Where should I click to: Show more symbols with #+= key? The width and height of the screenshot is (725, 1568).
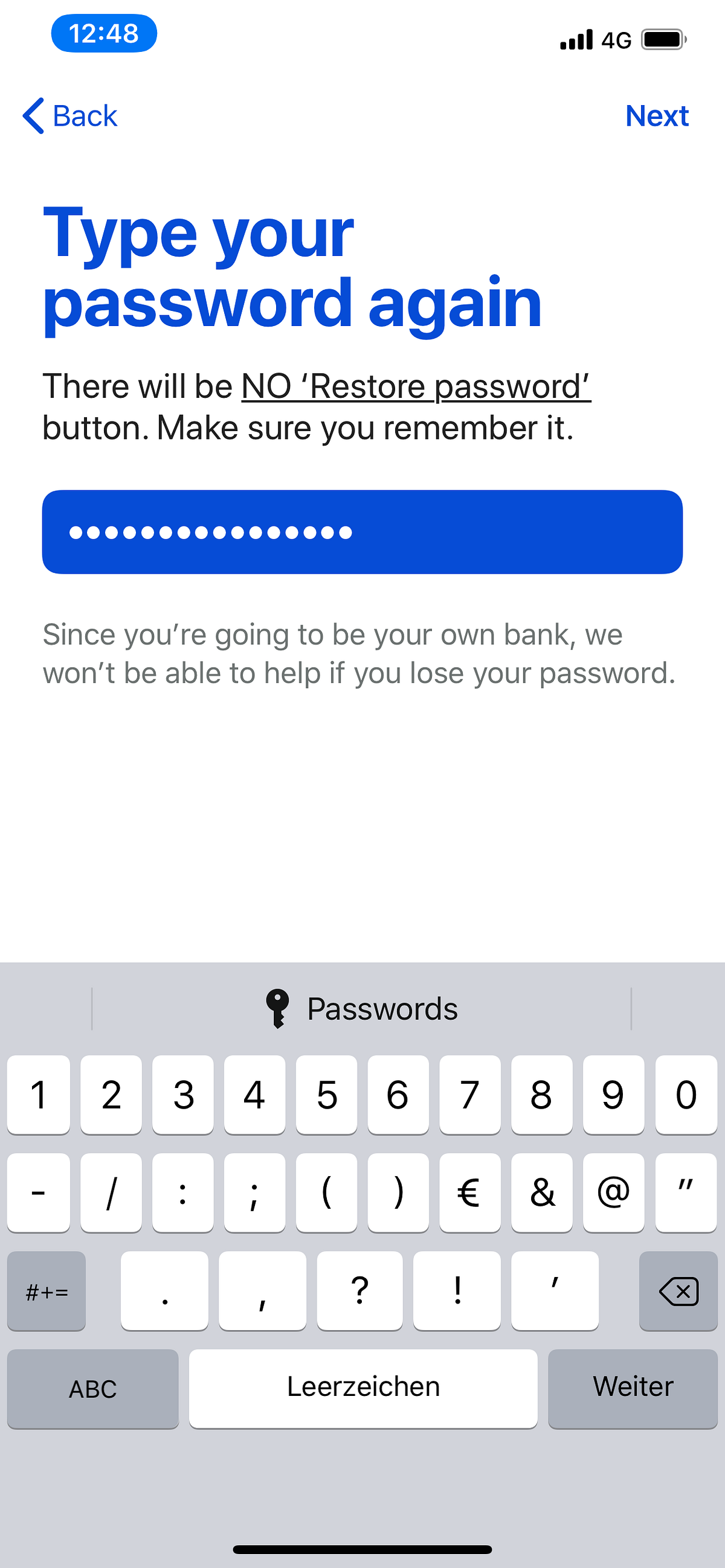47,1290
